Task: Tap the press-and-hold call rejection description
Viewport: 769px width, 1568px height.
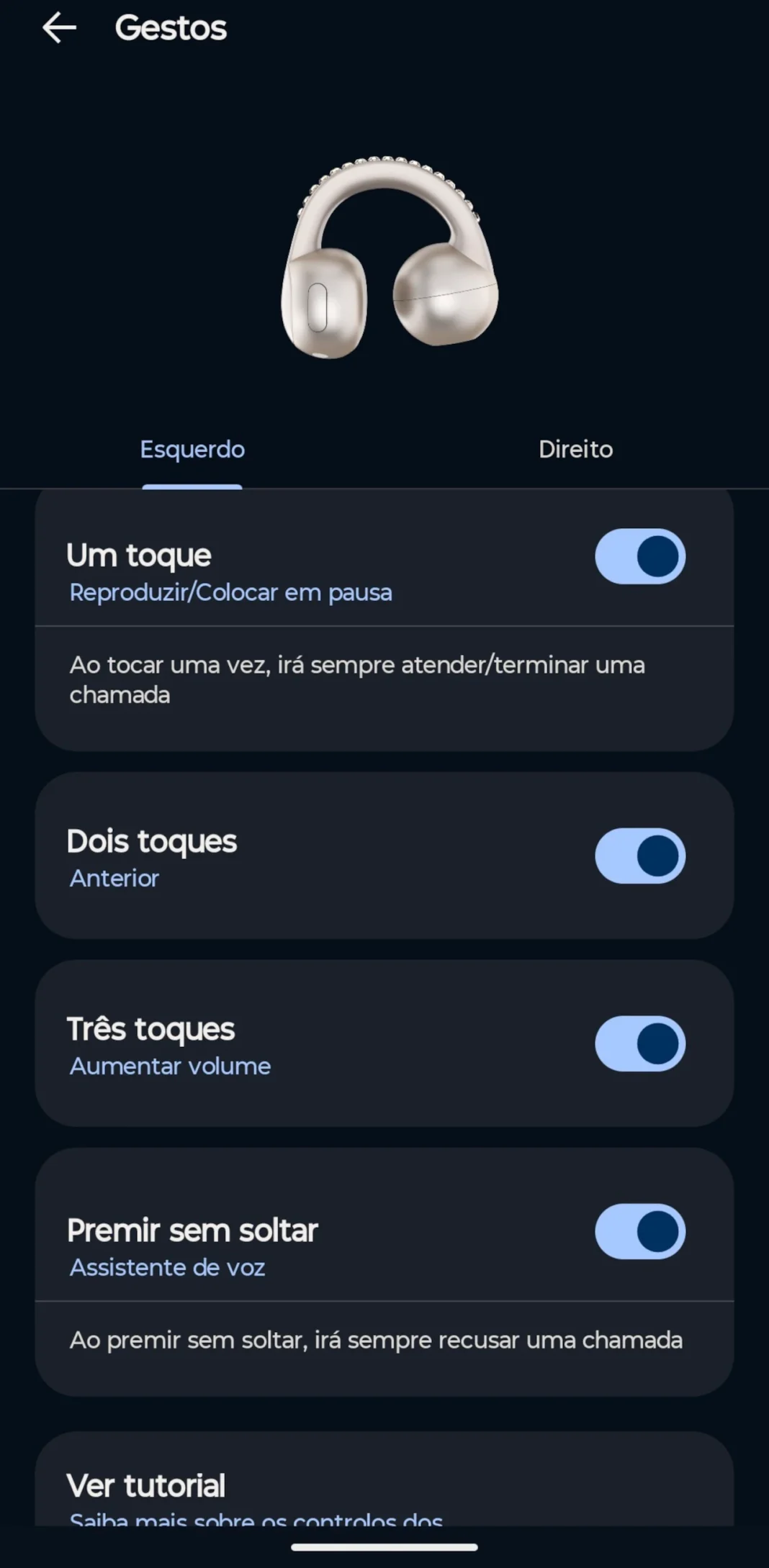Action: (x=376, y=1339)
